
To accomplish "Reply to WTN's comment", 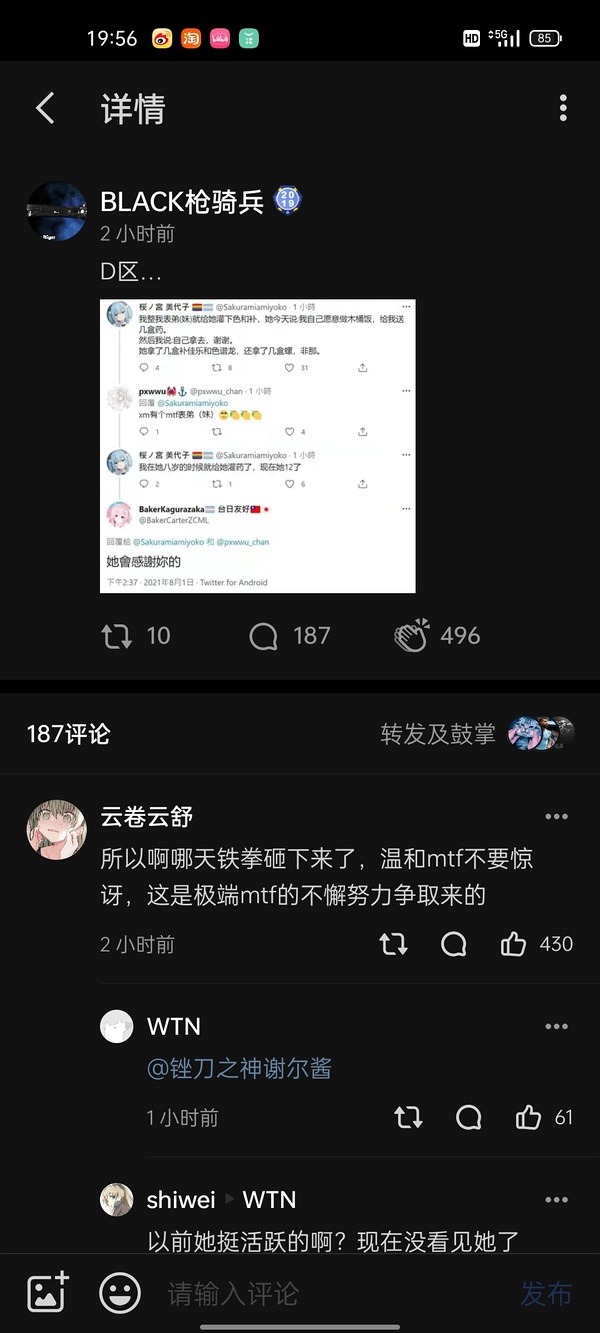I will (x=468, y=1117).
